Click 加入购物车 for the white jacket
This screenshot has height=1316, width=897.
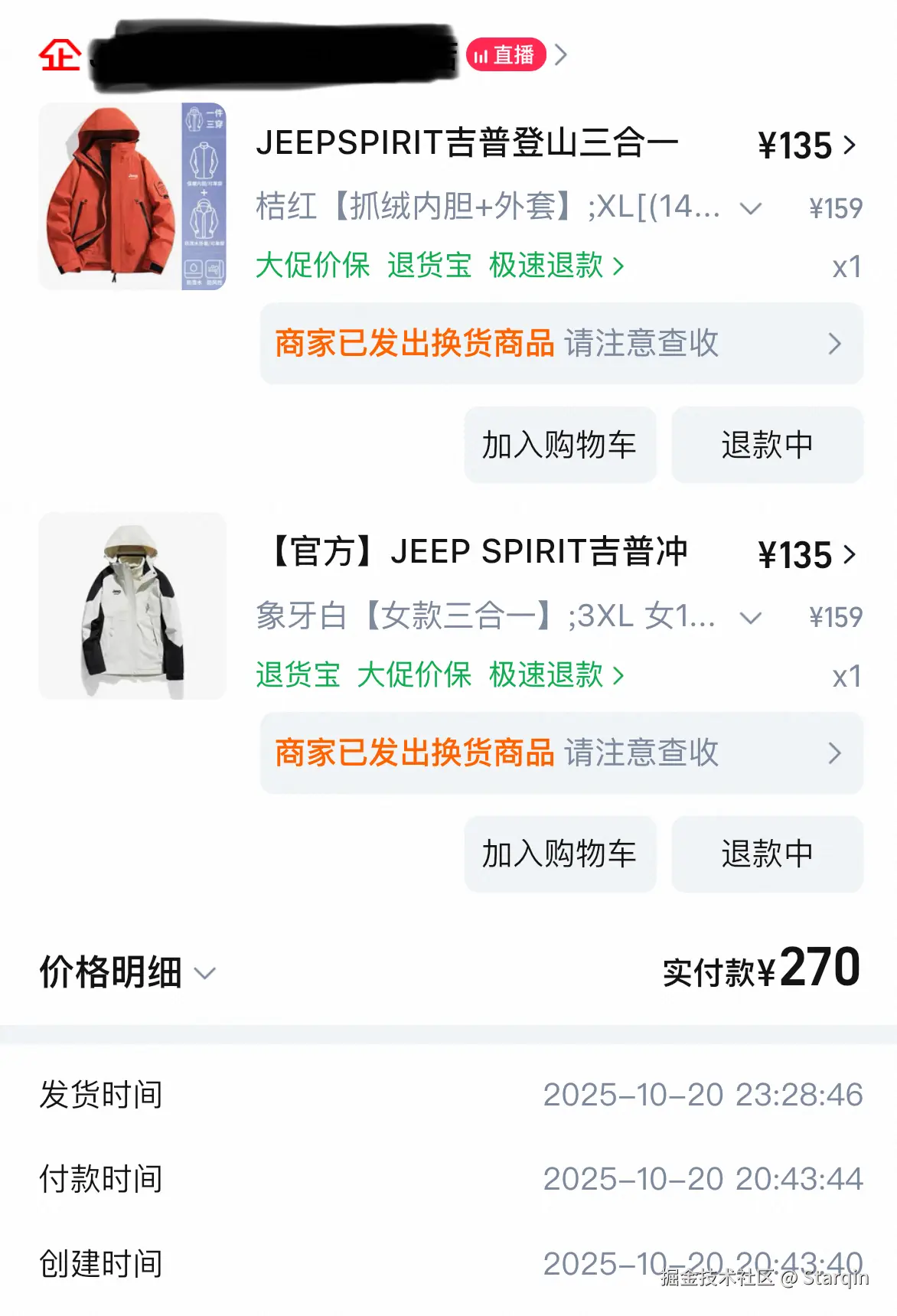click(559, 854)
